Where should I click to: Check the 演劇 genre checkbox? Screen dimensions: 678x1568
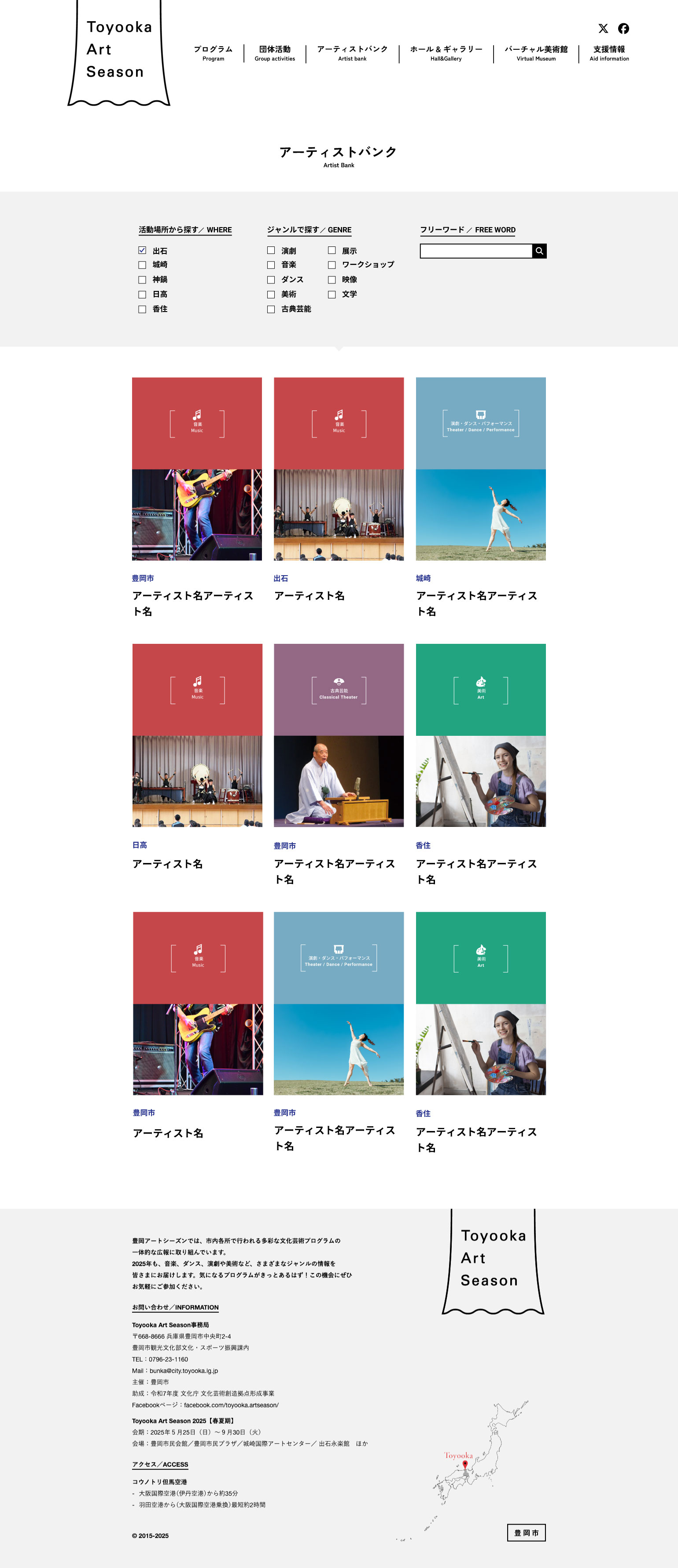271,250
